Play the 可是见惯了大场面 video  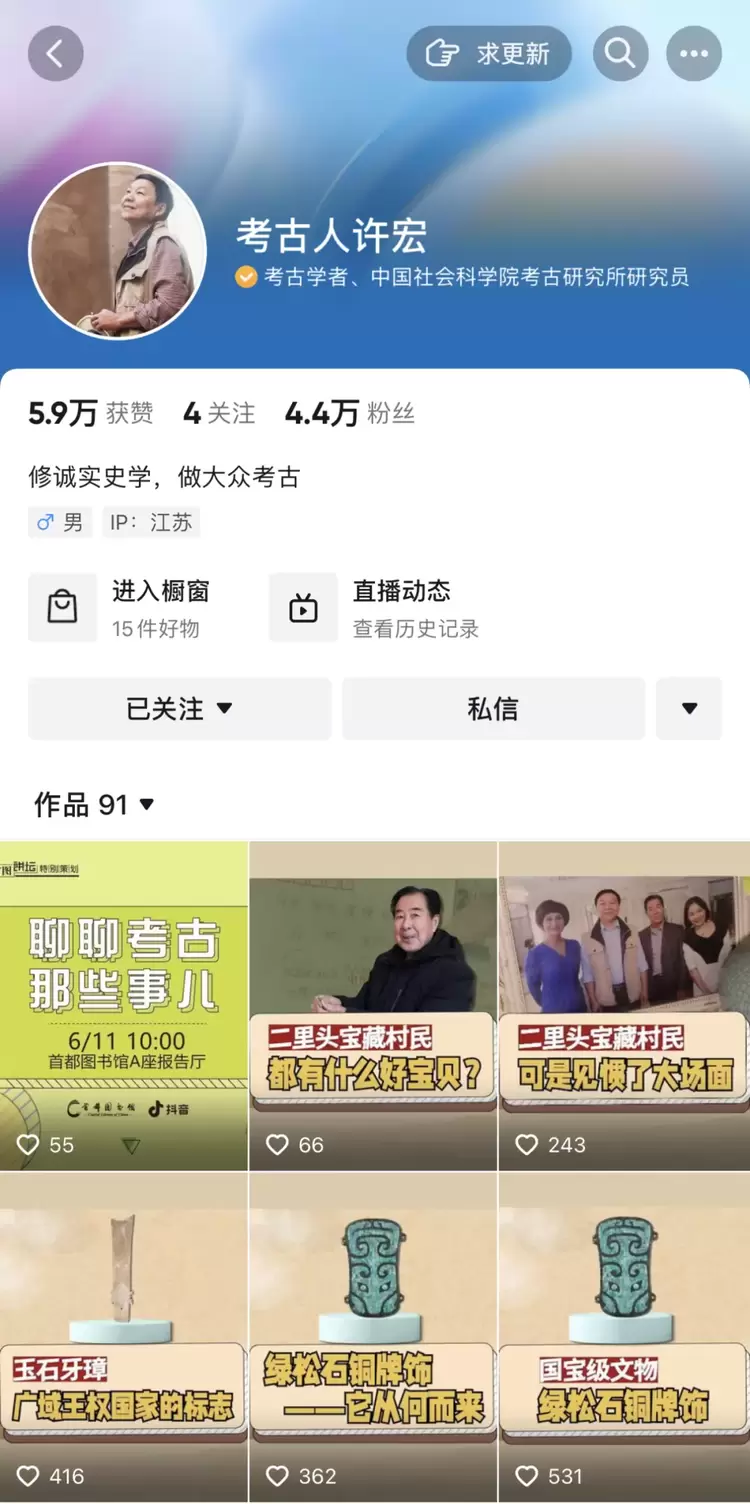pyautogui.click(x=624, y=1005)
